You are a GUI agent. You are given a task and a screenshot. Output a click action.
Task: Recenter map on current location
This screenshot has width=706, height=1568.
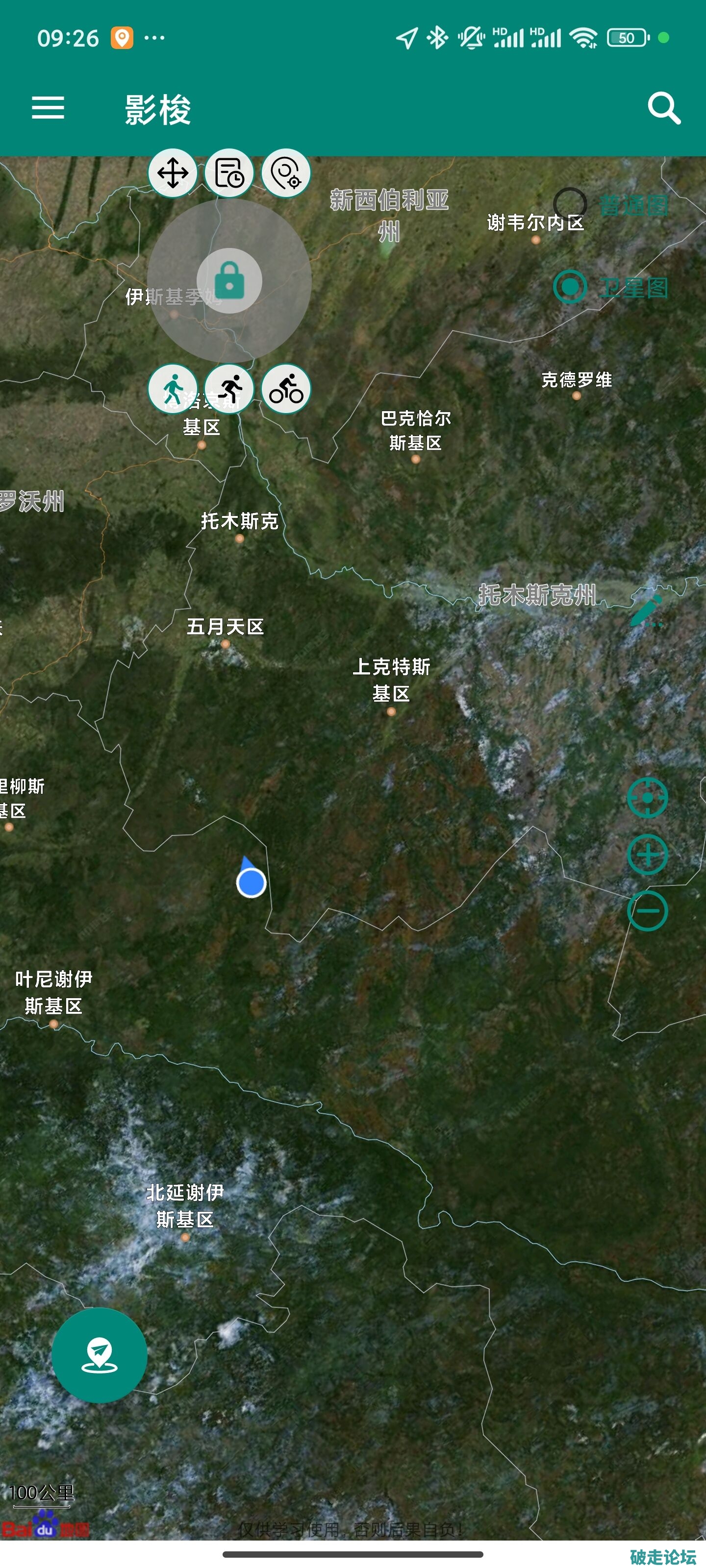coord(648,797)
